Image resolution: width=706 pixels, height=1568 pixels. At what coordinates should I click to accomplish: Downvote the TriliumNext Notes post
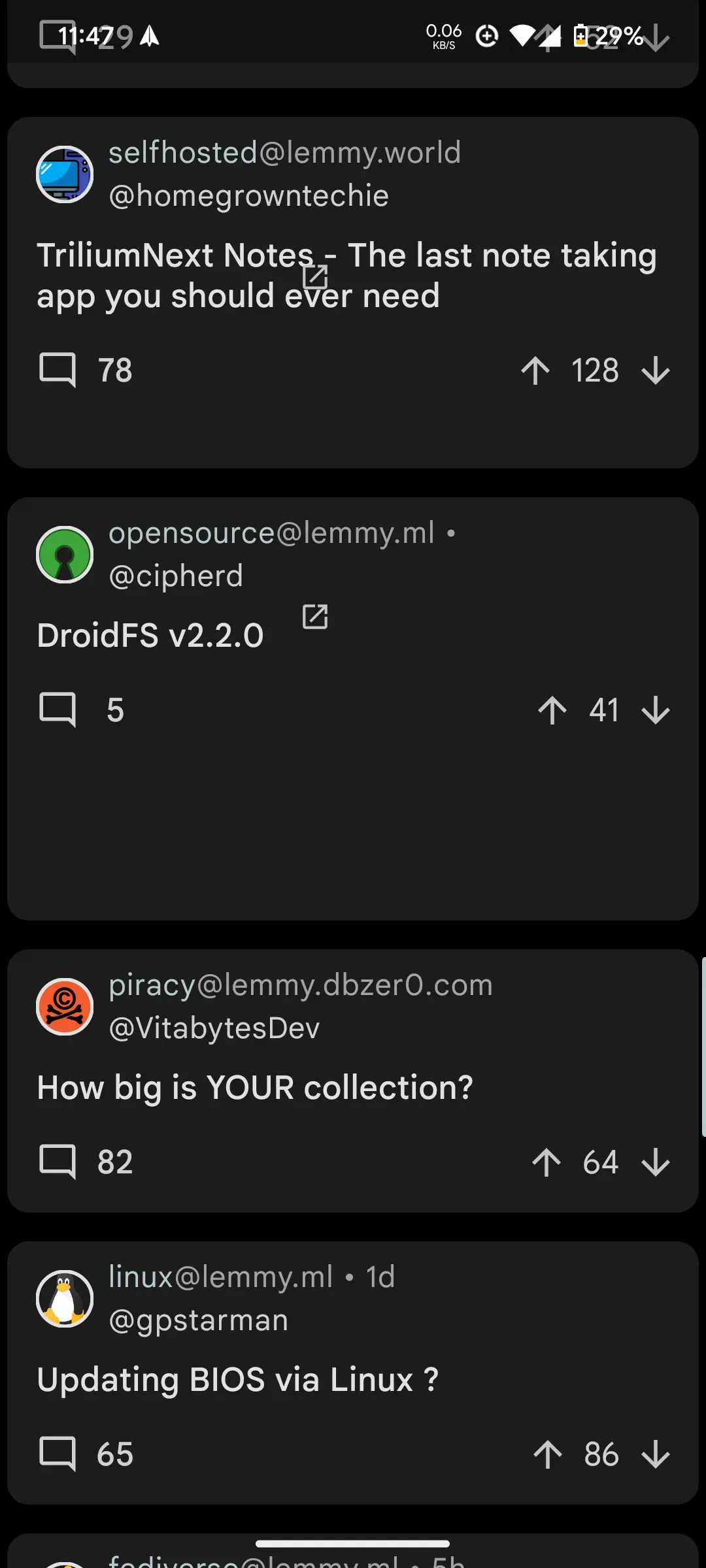[x=656, y=370]
